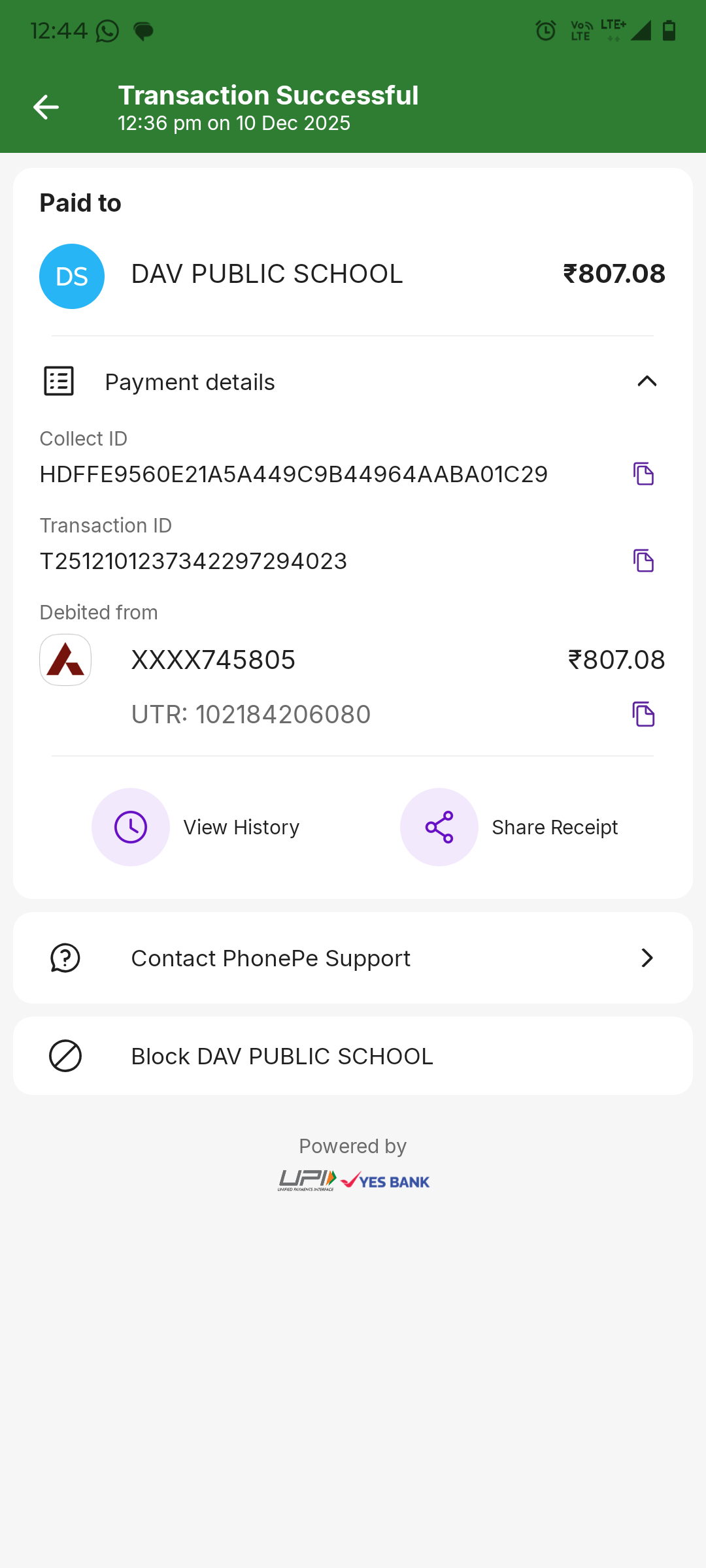Copy the Transaction ID
The image size is (706, 1568).
[643, 561]
